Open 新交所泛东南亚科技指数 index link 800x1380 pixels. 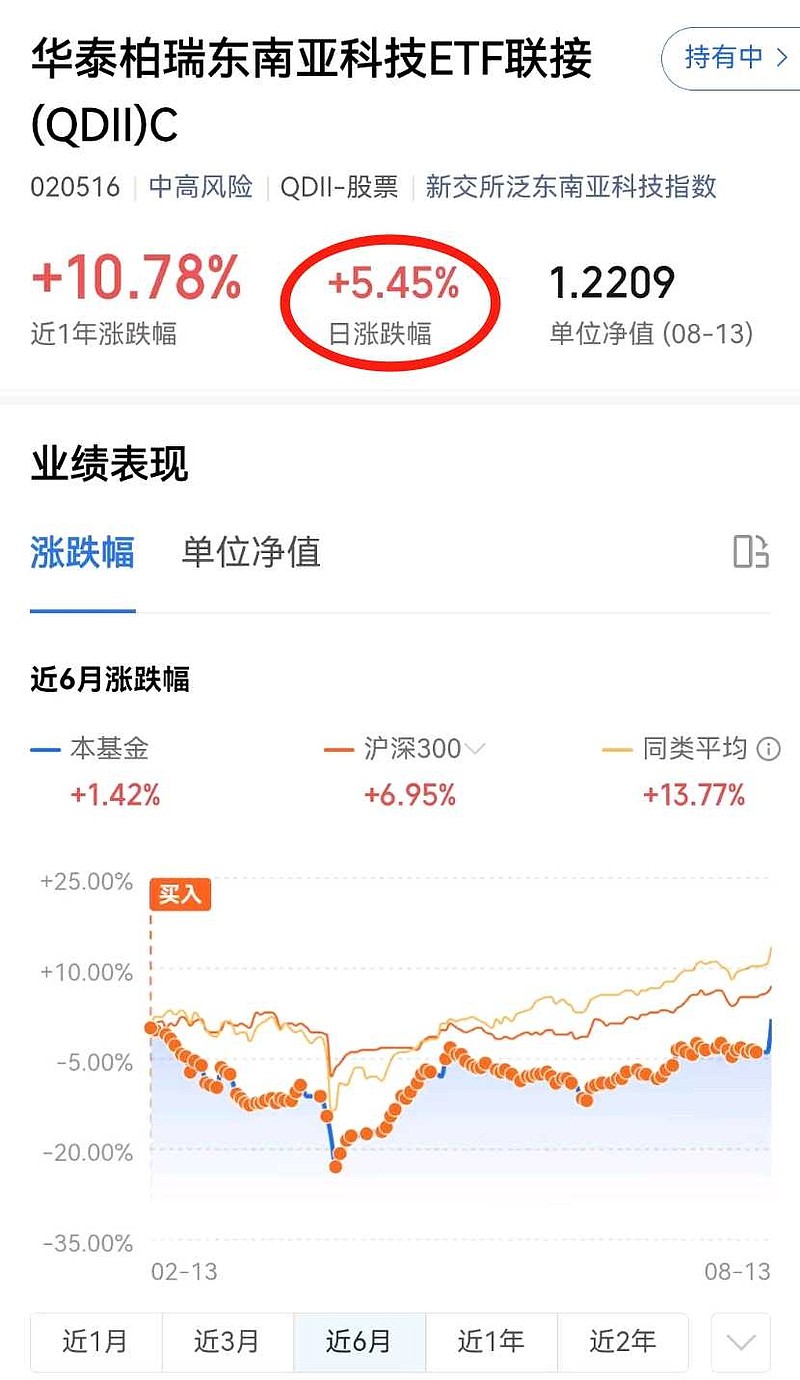tap(571, 187)
